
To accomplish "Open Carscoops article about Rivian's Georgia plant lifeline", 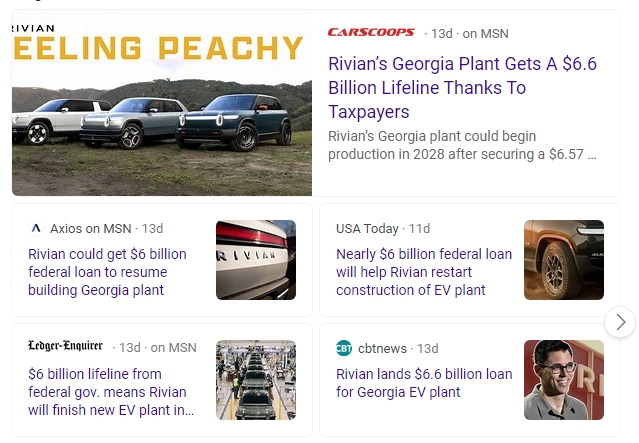I will coord(462,87).
